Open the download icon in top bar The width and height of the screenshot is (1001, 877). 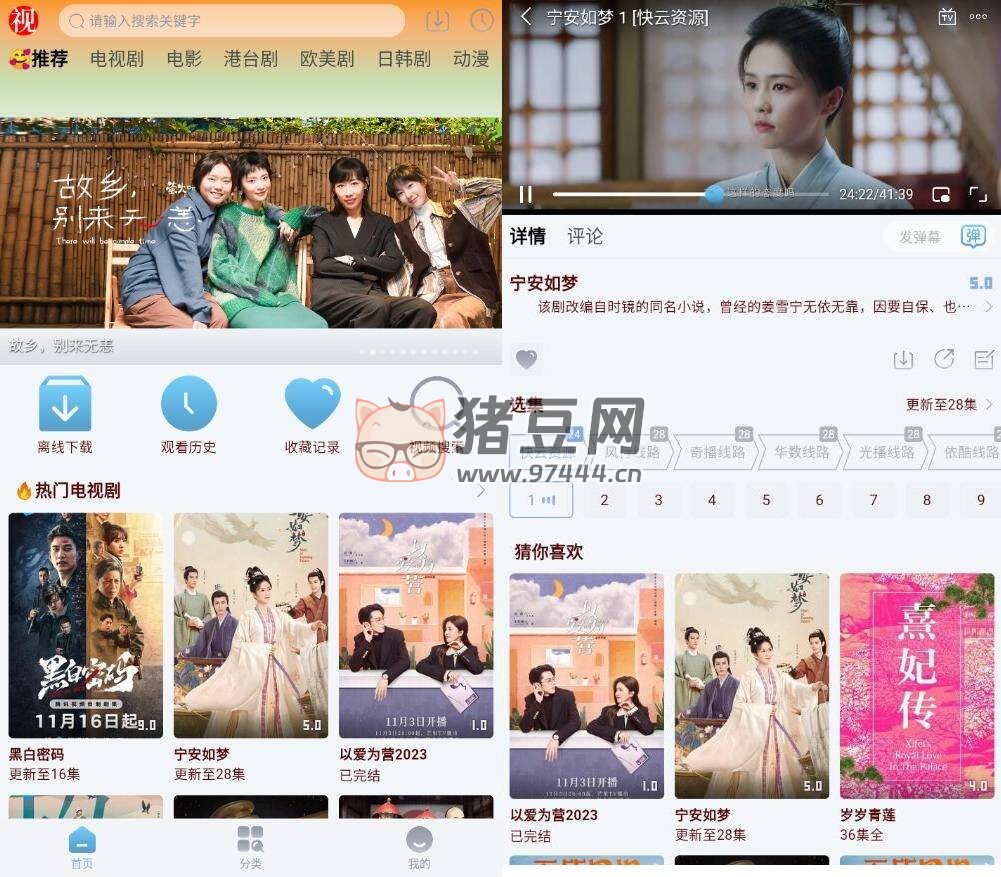(437, 20)
